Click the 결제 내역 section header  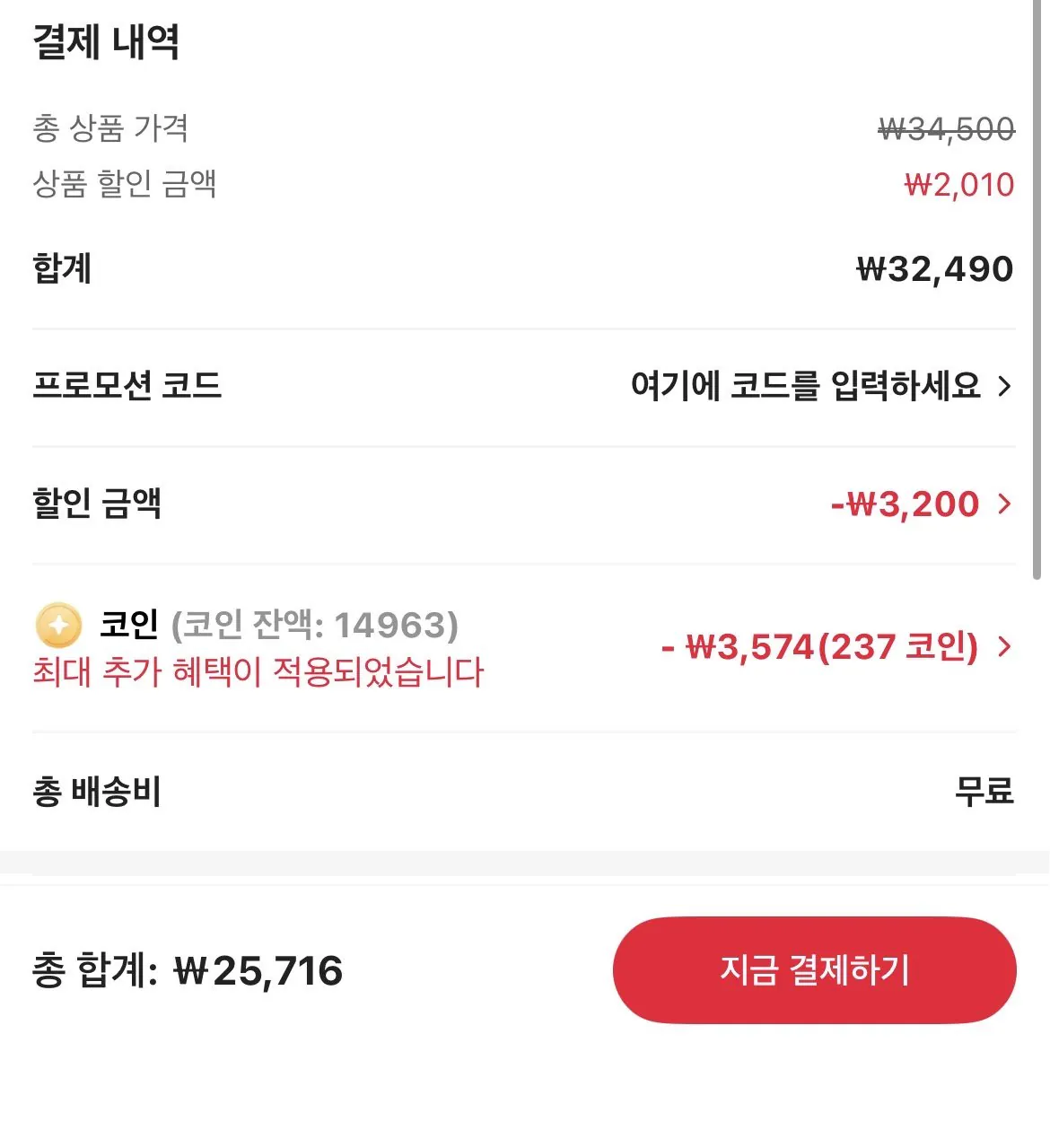point(108,40)
